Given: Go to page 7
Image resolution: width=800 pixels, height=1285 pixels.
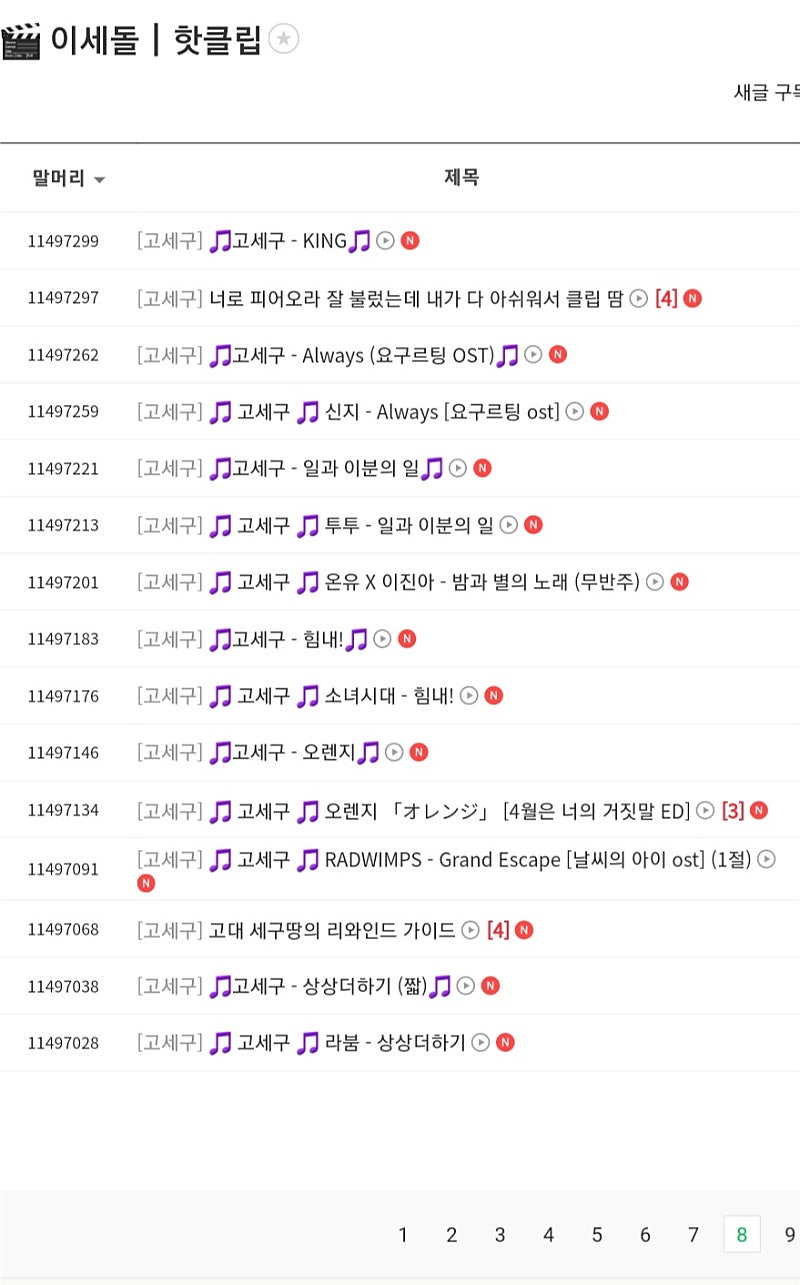Looking at the screenshot, I should coord(693,1235).
